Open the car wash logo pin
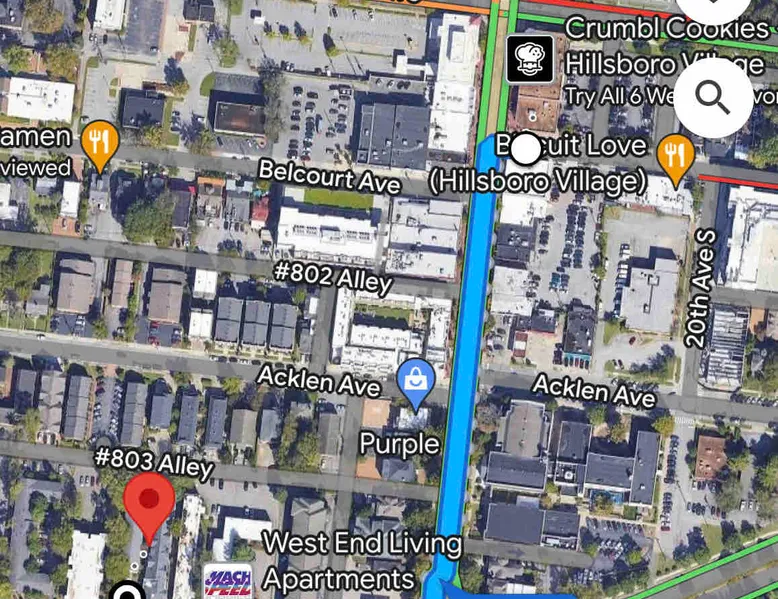Image resolution: width=778 pixels, height=599 pixels. (227, 582)
